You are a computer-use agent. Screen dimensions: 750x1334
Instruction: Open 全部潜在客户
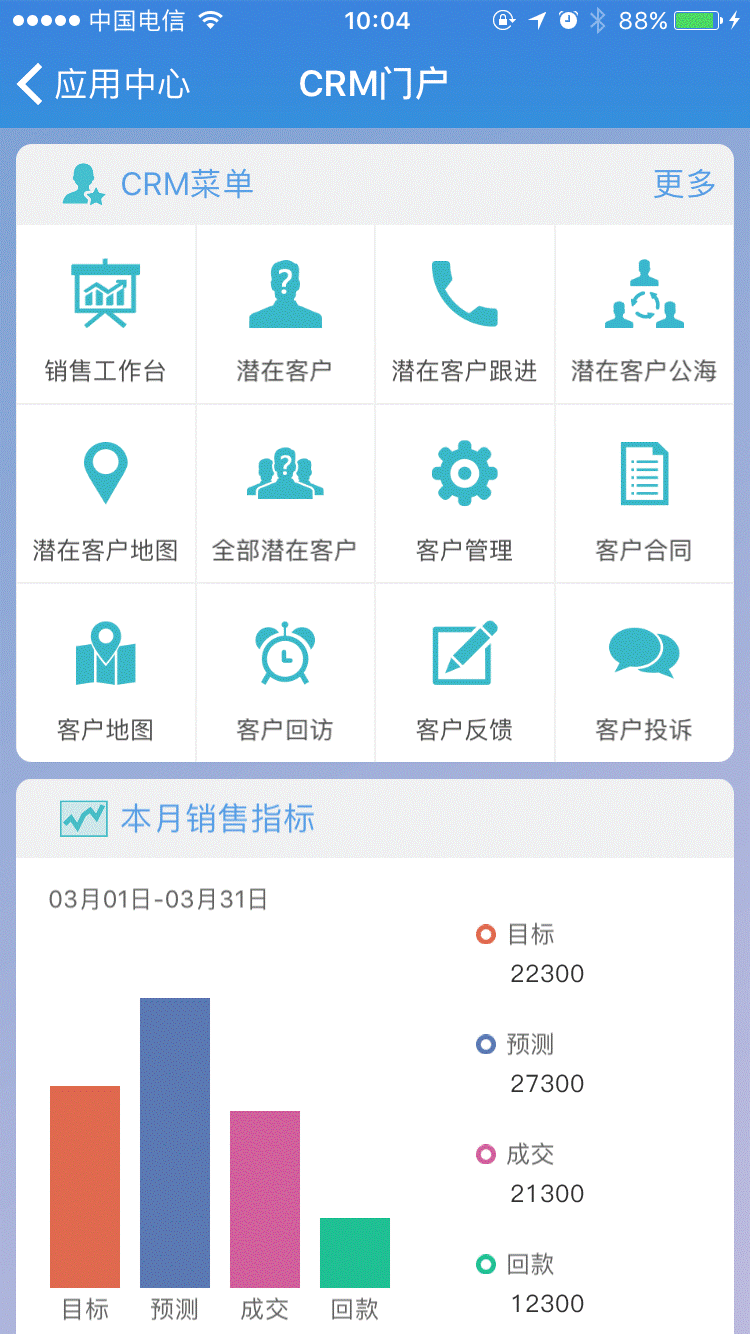pos(285,494)
